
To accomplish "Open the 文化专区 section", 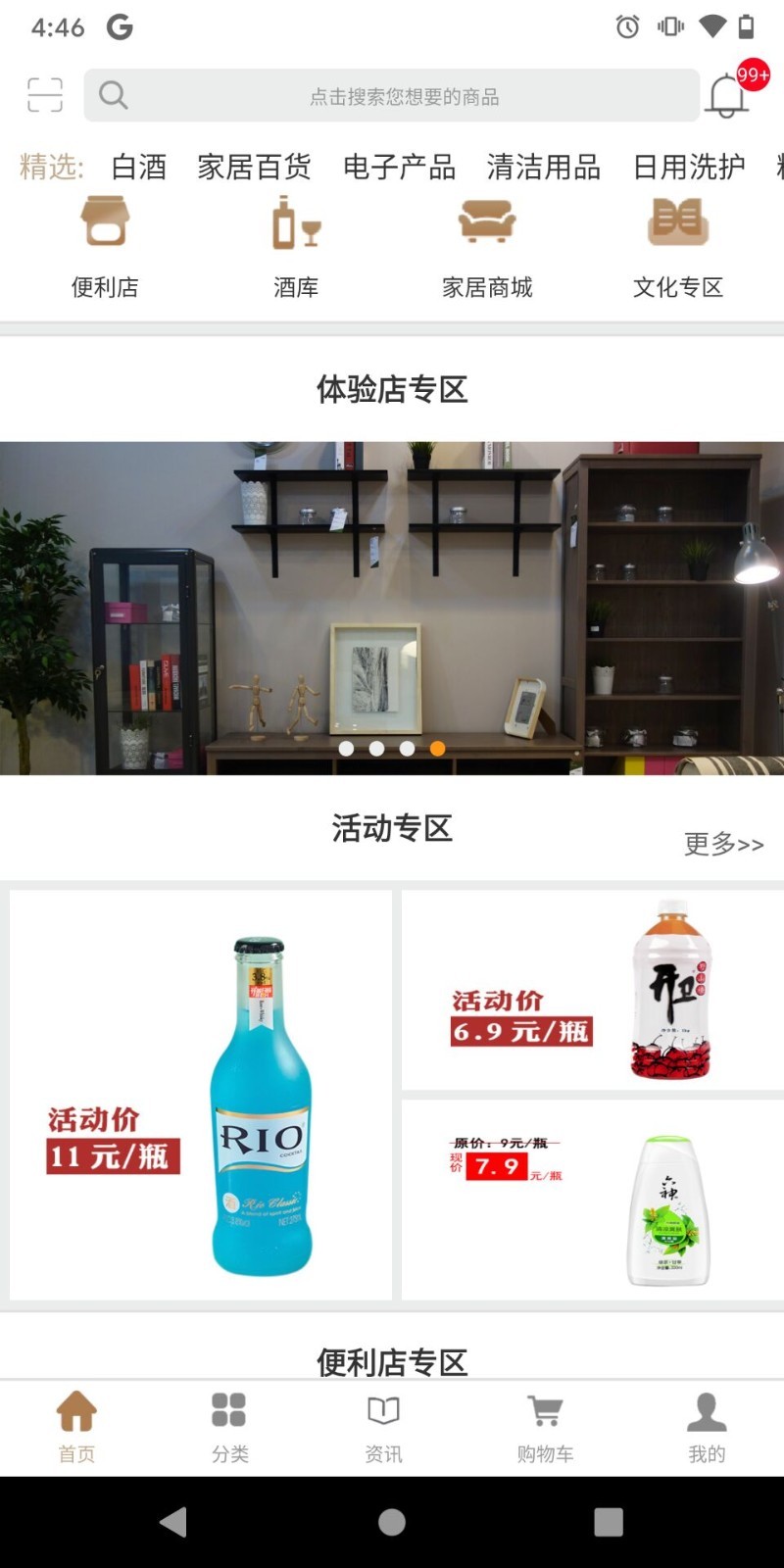I will pyautogui.click(x=678, y=247).
